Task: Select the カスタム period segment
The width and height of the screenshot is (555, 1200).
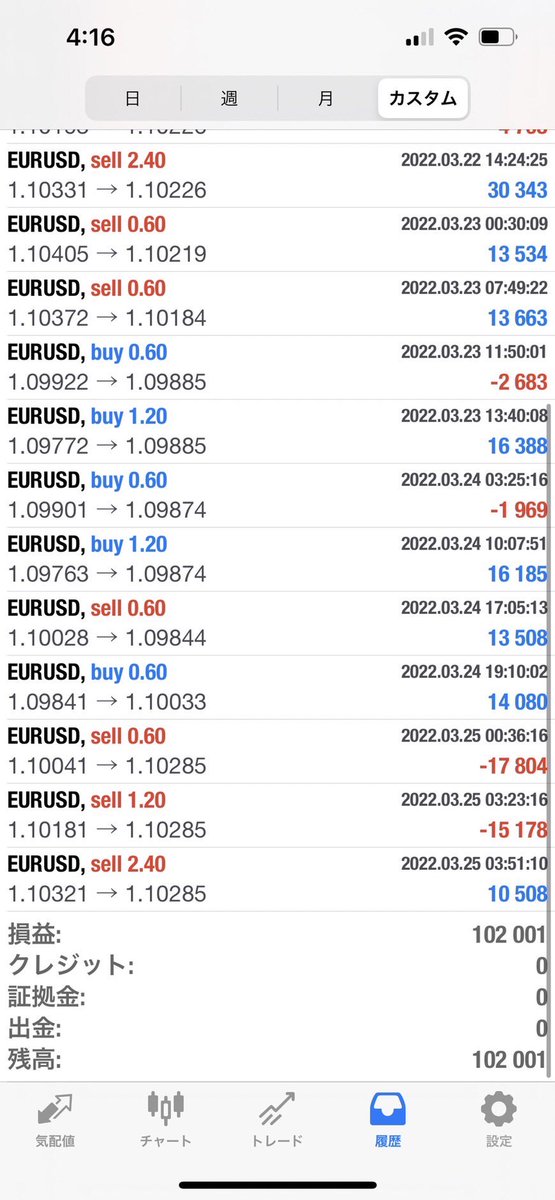Action: 421,98
